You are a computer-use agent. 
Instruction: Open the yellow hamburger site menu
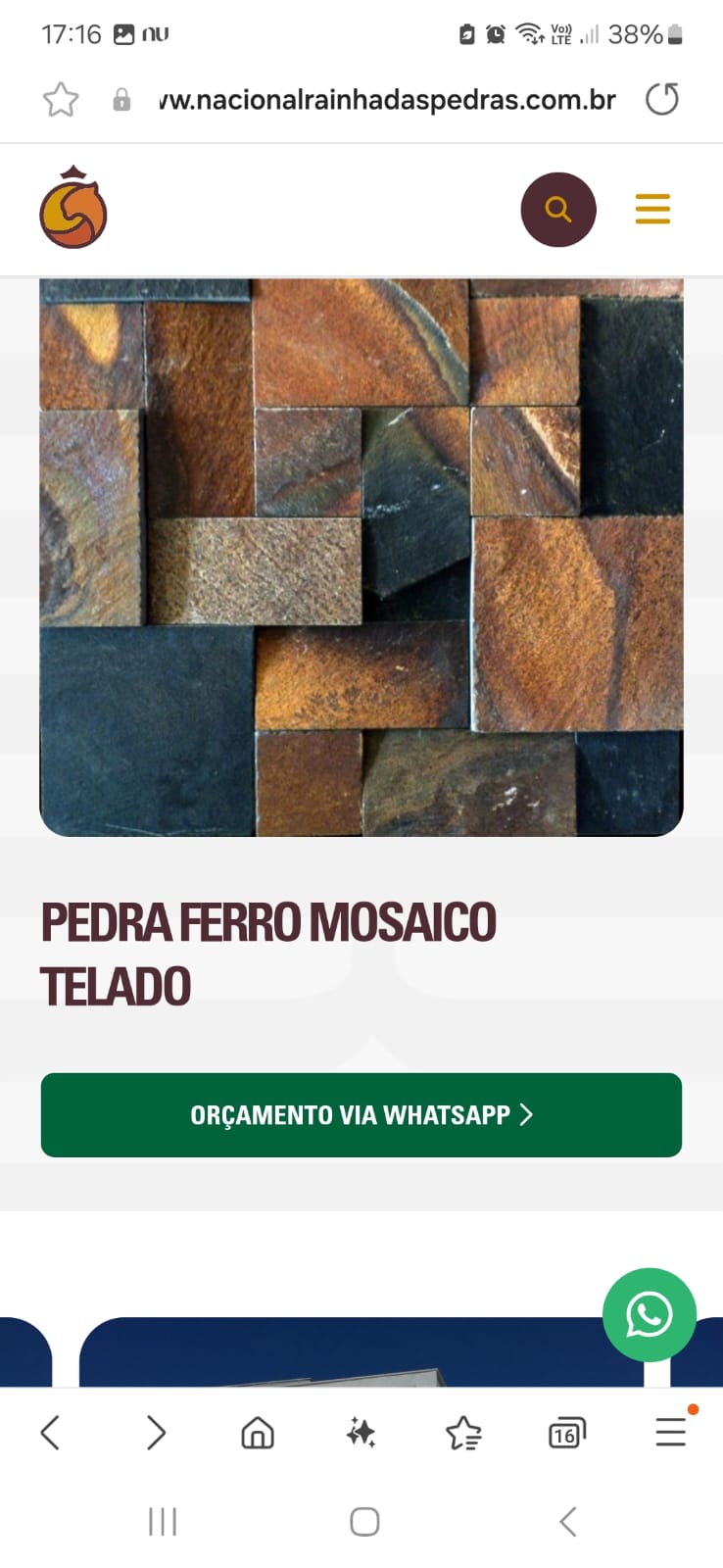652,209
